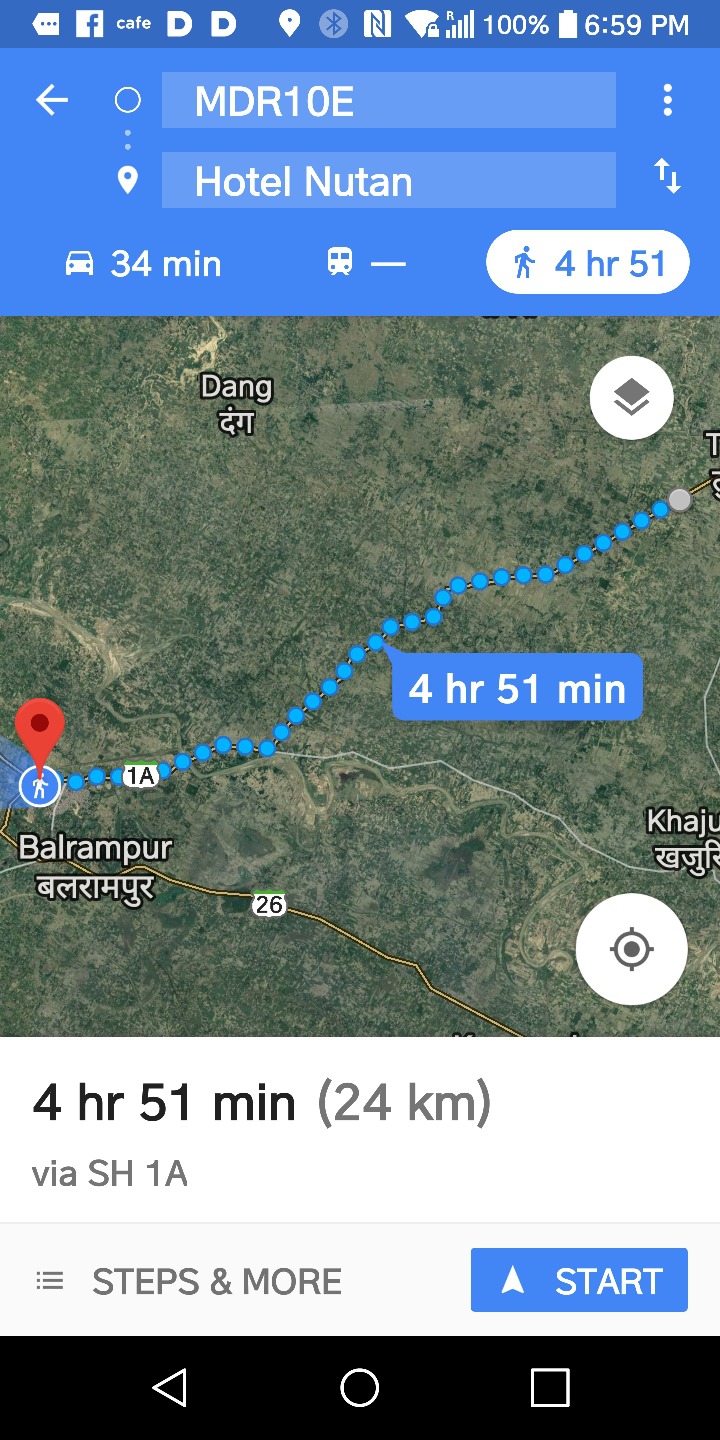Tap the 4 hr 51 min route label
720x1440 pixels.
click(x=516, y=688)
